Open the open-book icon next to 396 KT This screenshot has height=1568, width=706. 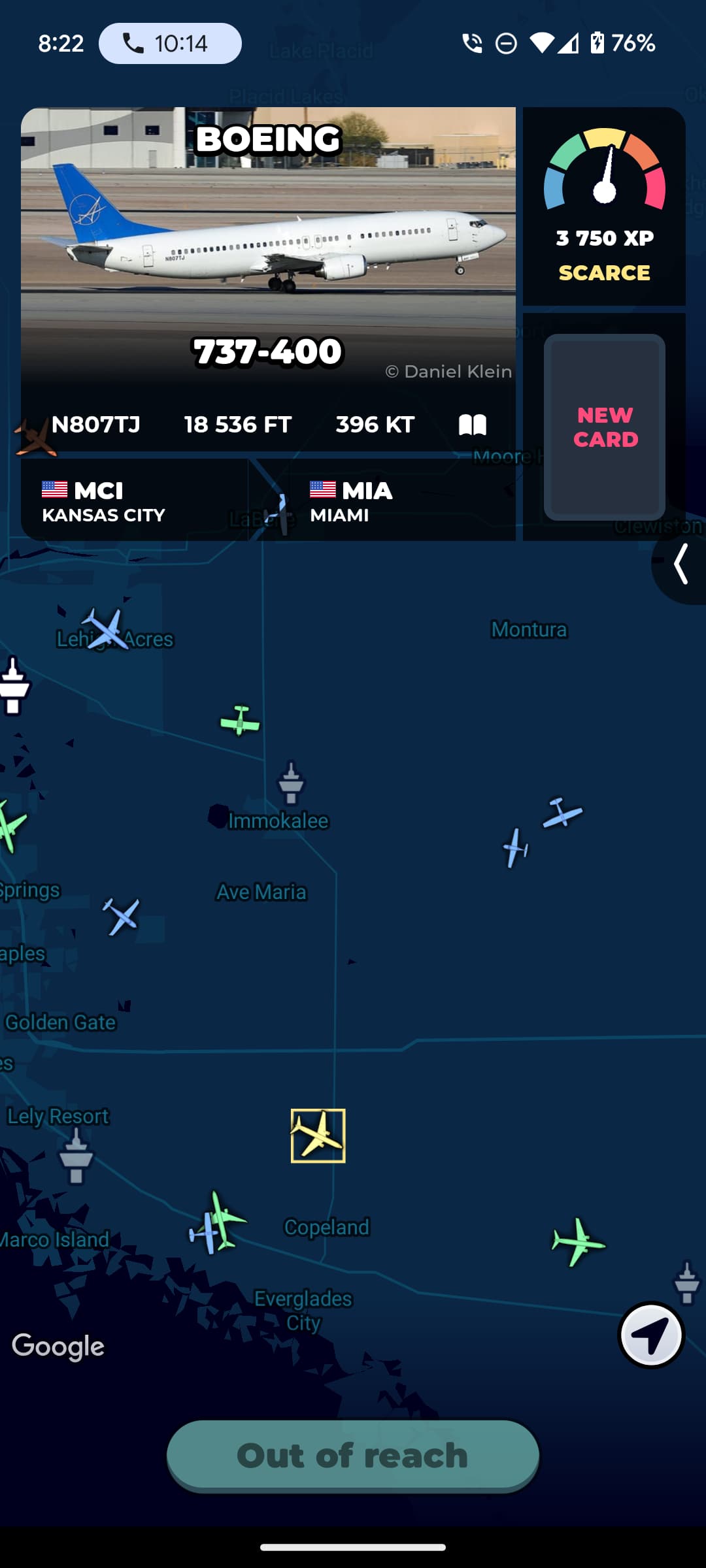point(472,425)
